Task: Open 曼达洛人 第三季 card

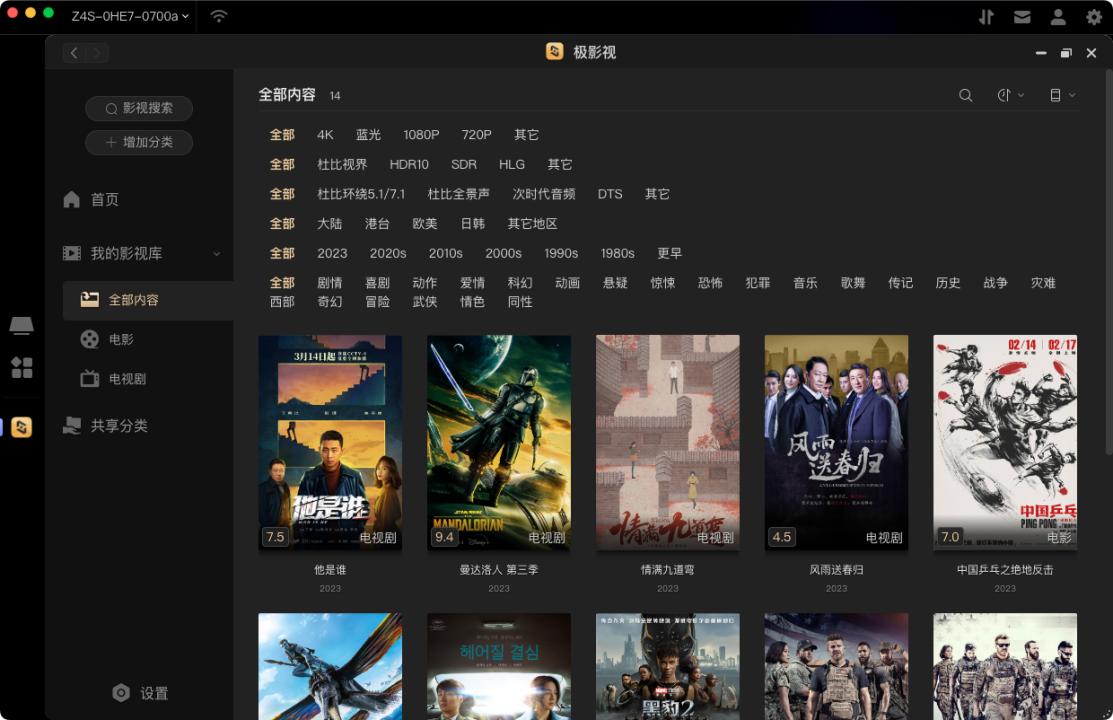Action: (498, 442)
